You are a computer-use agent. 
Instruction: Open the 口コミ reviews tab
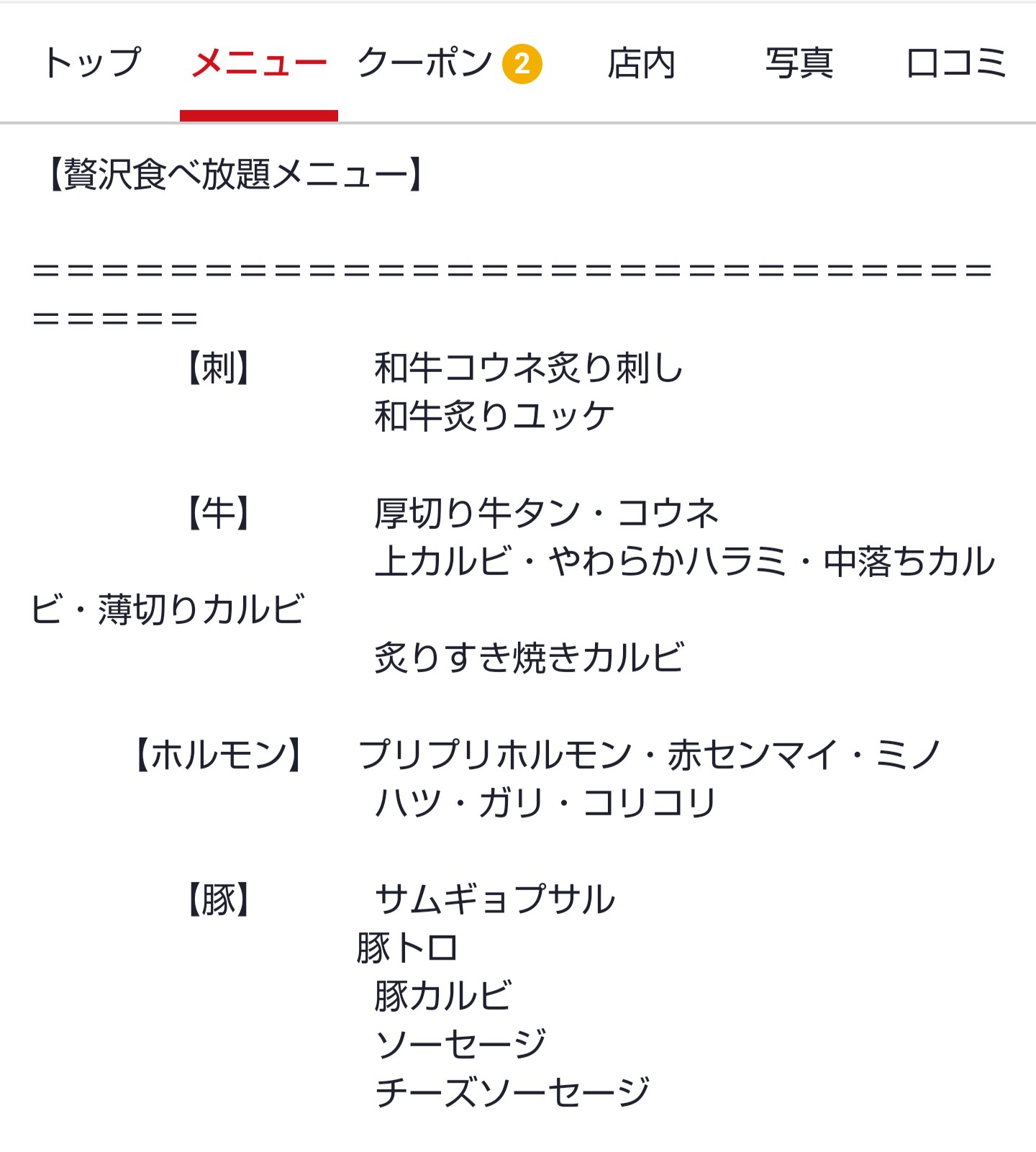tap(955, 63)
